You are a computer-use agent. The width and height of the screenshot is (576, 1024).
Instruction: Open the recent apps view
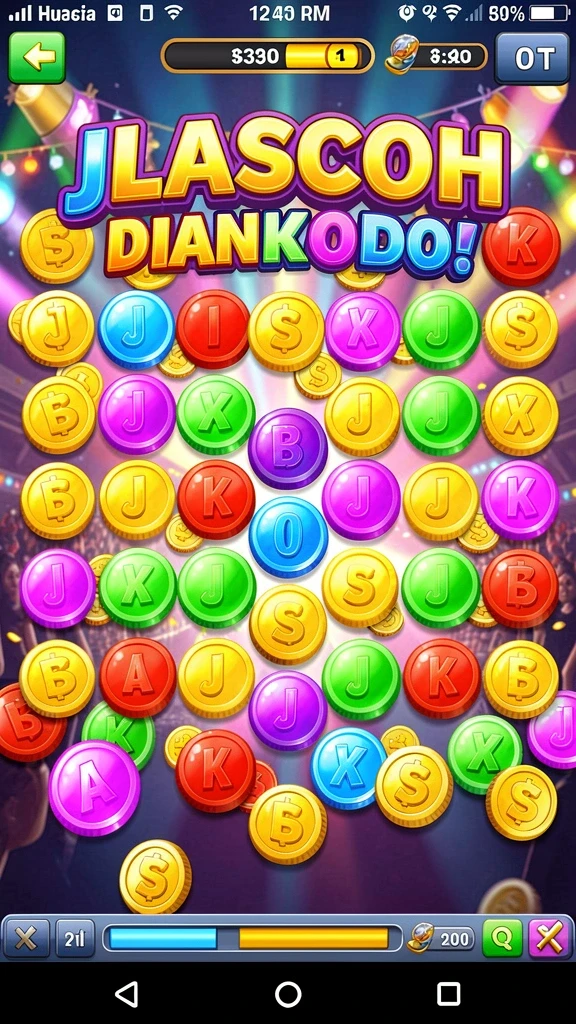tap(449, 994)
